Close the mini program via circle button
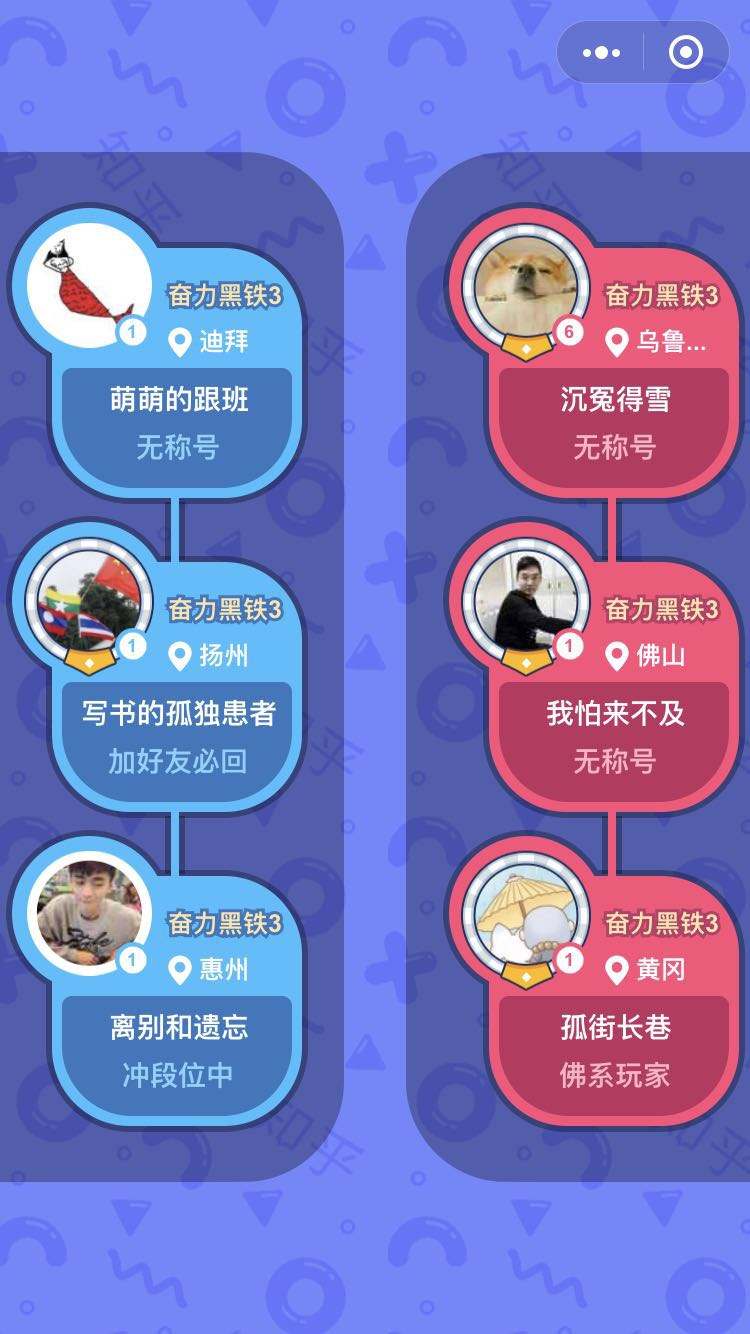 pos(686,52)
